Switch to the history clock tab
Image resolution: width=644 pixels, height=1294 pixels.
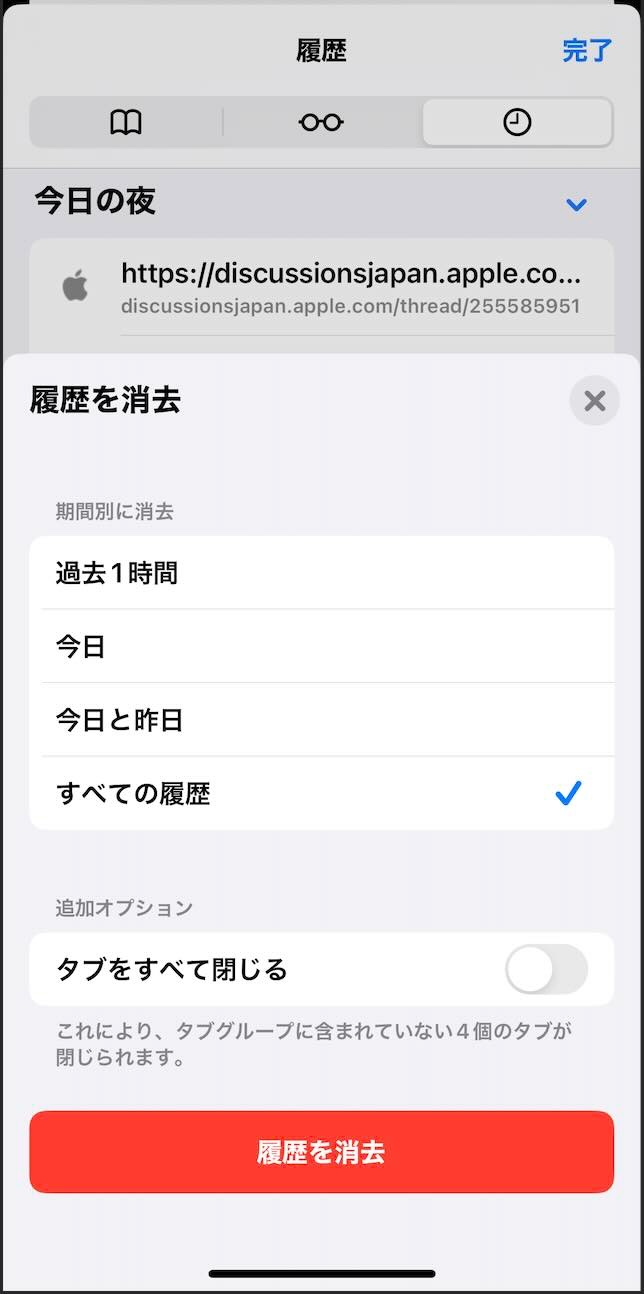[517, 122]
